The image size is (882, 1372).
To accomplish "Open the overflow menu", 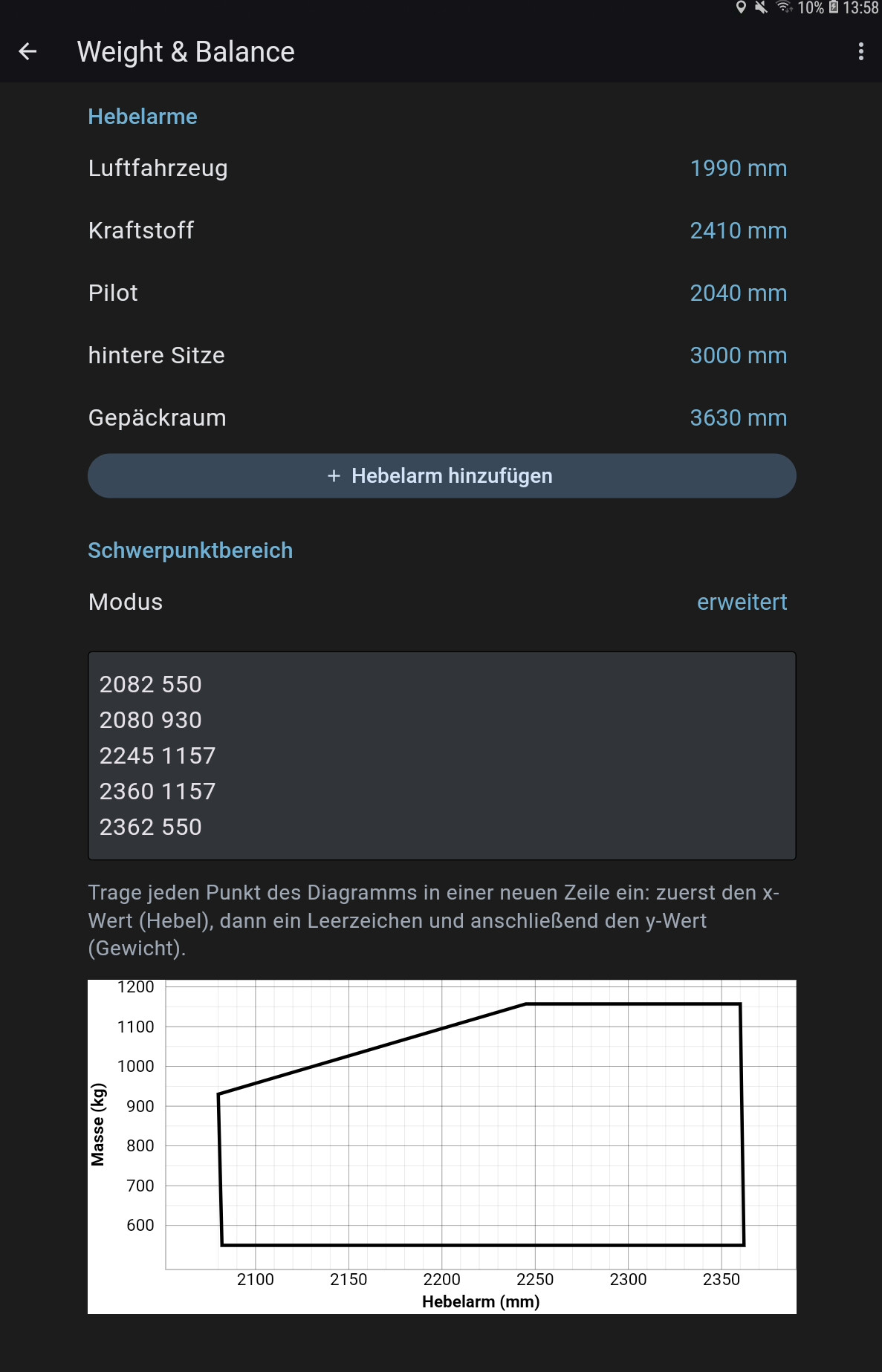I will click(860, 51).
